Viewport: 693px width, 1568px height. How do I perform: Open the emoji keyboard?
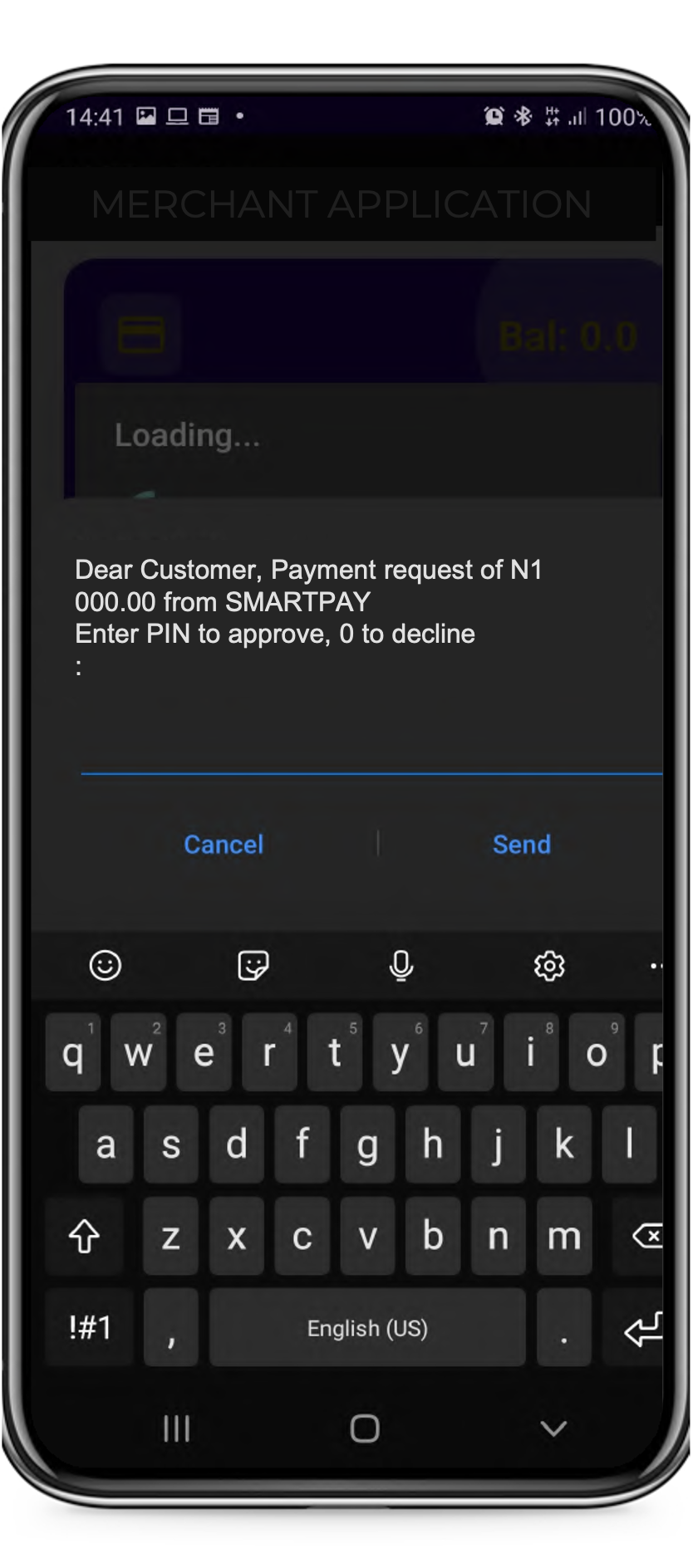106,965
